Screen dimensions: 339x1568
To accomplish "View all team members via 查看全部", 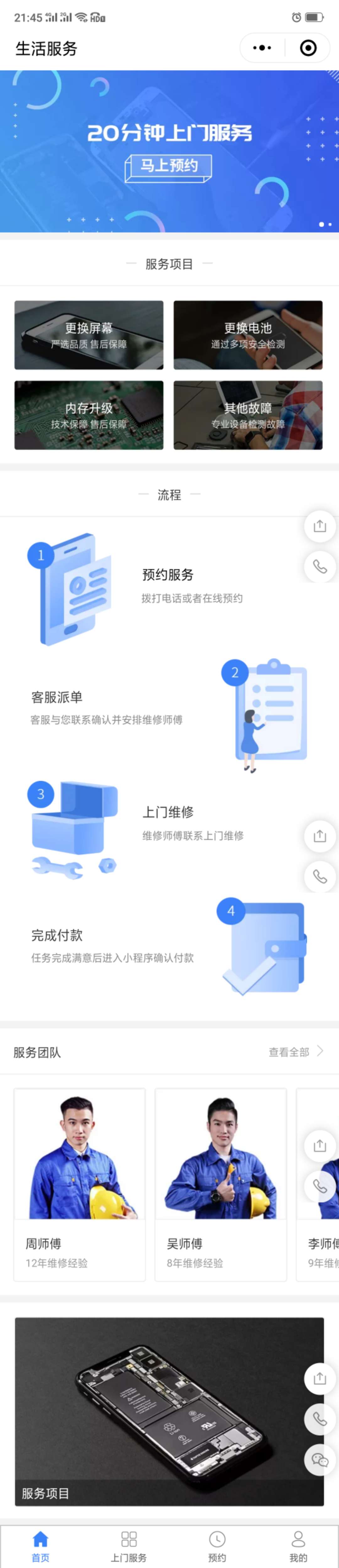I will tap(296, 1052).
